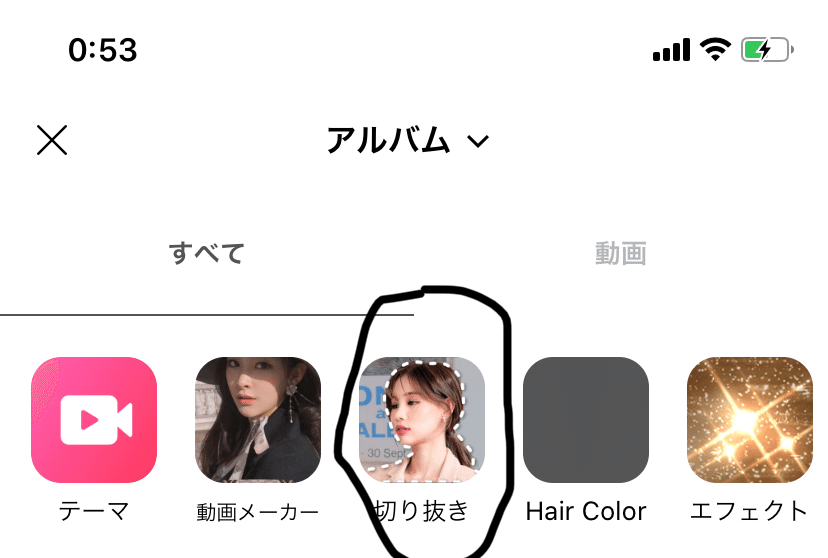
Task: Open 動画メーカー
Action: coord(258,420)
